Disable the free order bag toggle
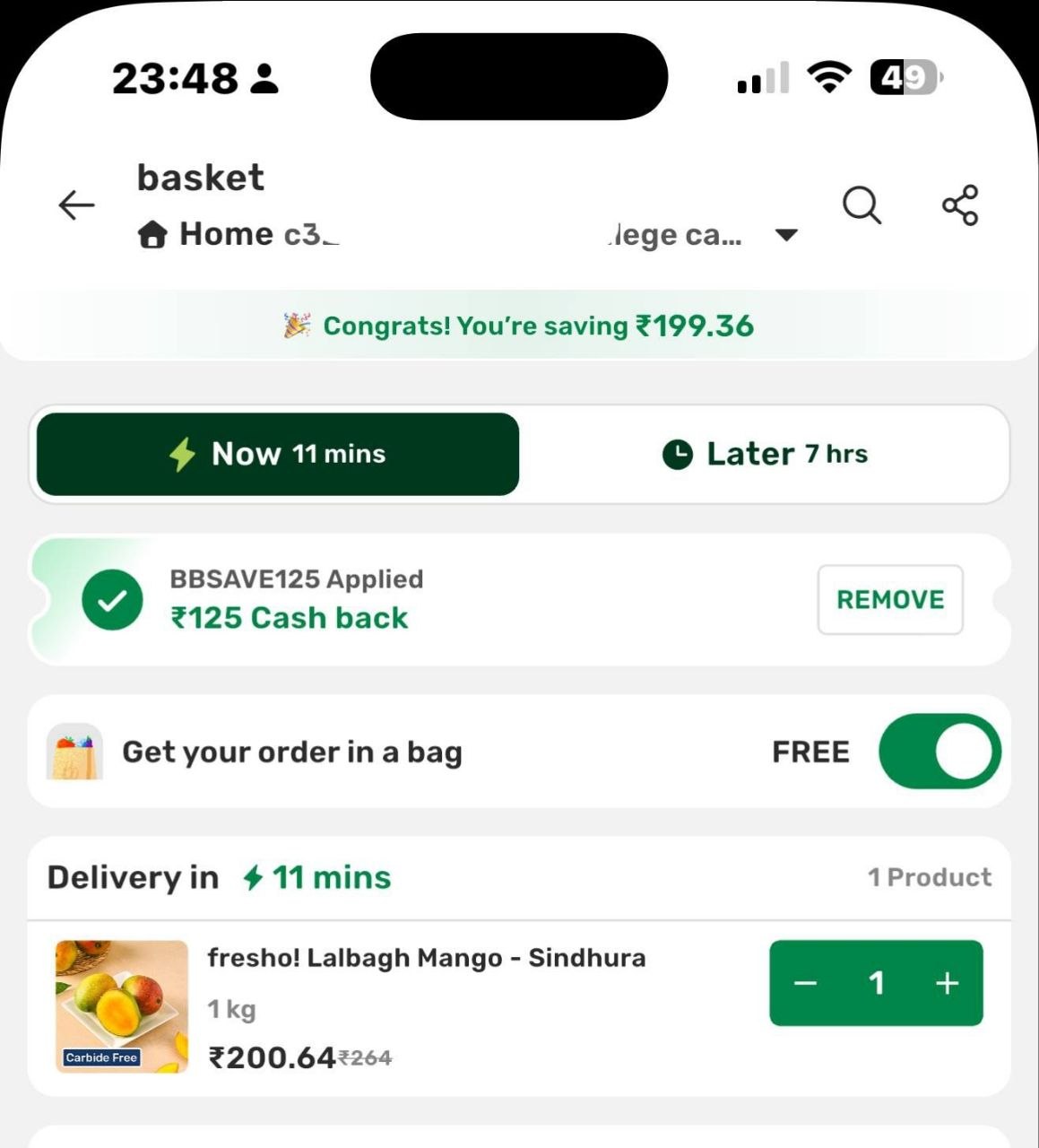The width and height of the screenshot is (1039, 1148). (x=939, y=752)
